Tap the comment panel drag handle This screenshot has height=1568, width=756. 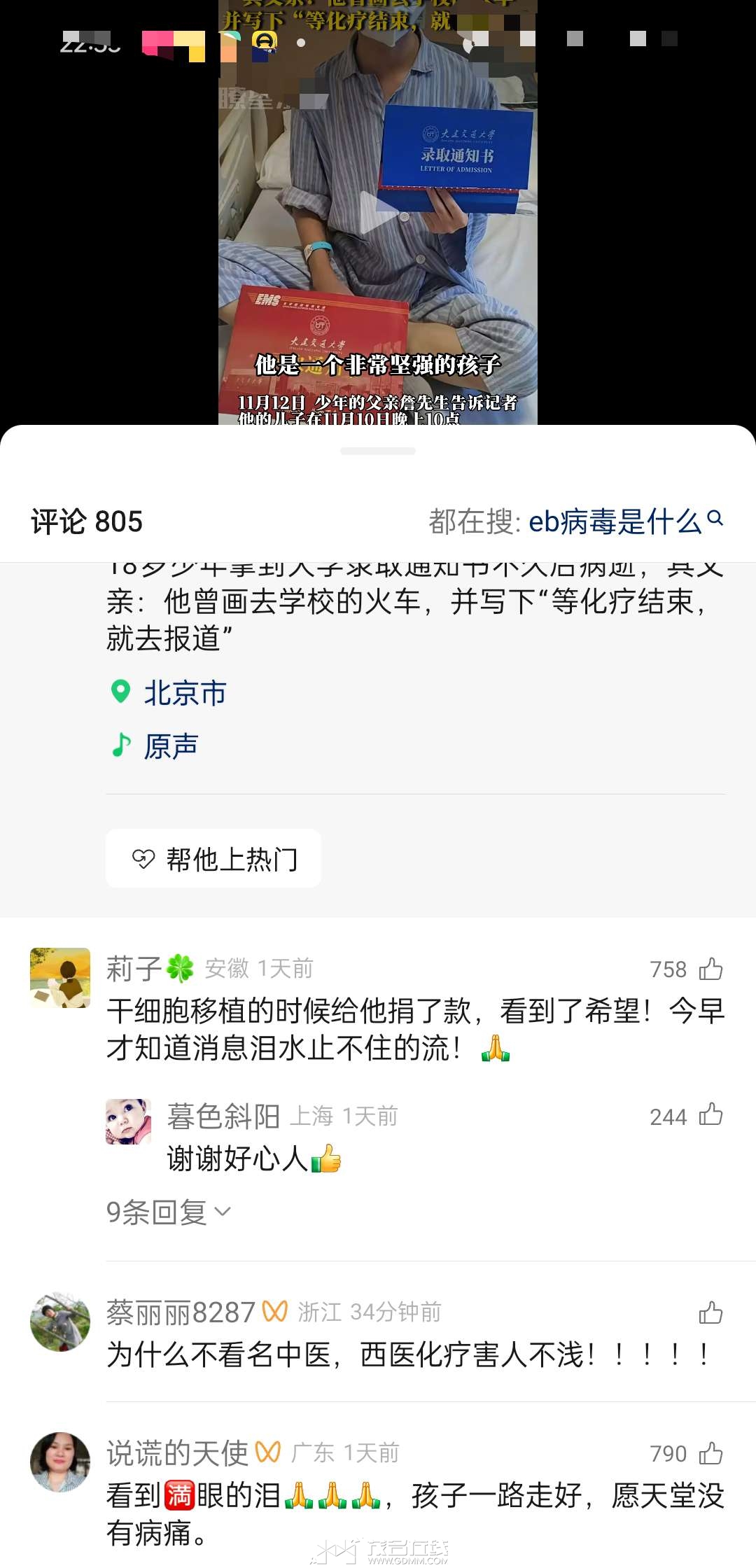(378, 451)
